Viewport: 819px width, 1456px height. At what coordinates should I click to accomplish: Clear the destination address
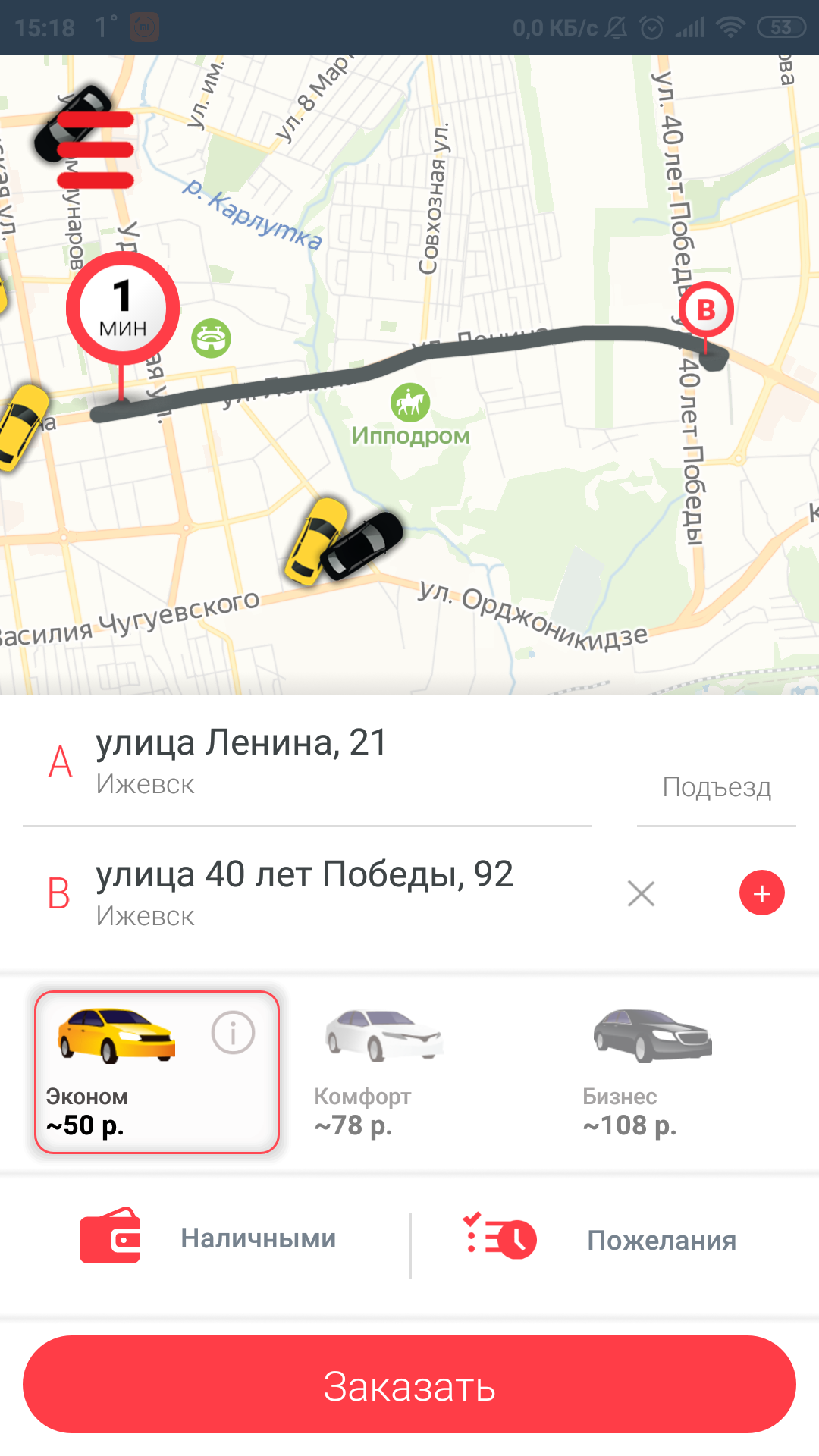(641, 894)
